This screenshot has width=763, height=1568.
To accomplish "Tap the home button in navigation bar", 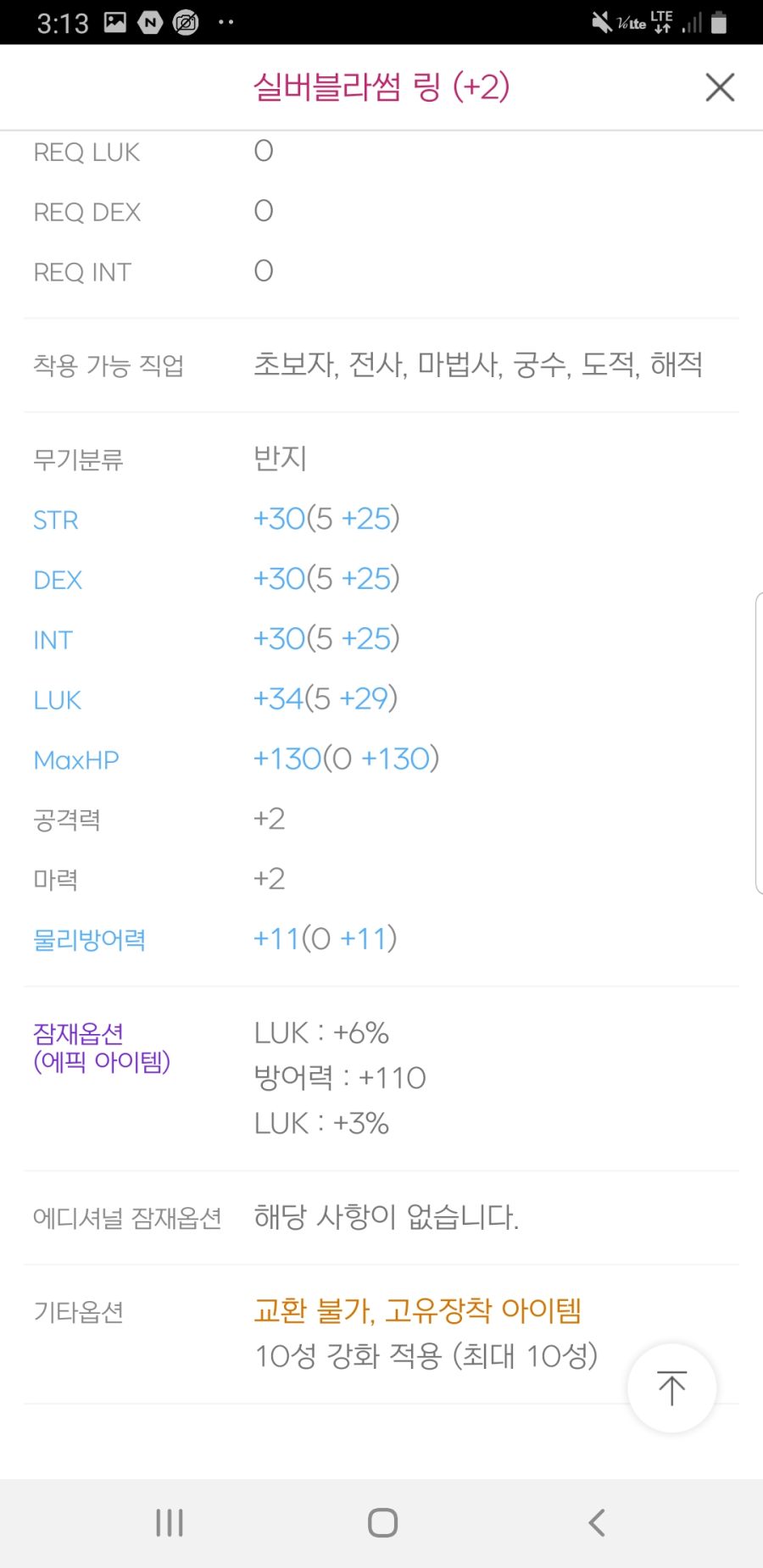I will coord(381,1521).
